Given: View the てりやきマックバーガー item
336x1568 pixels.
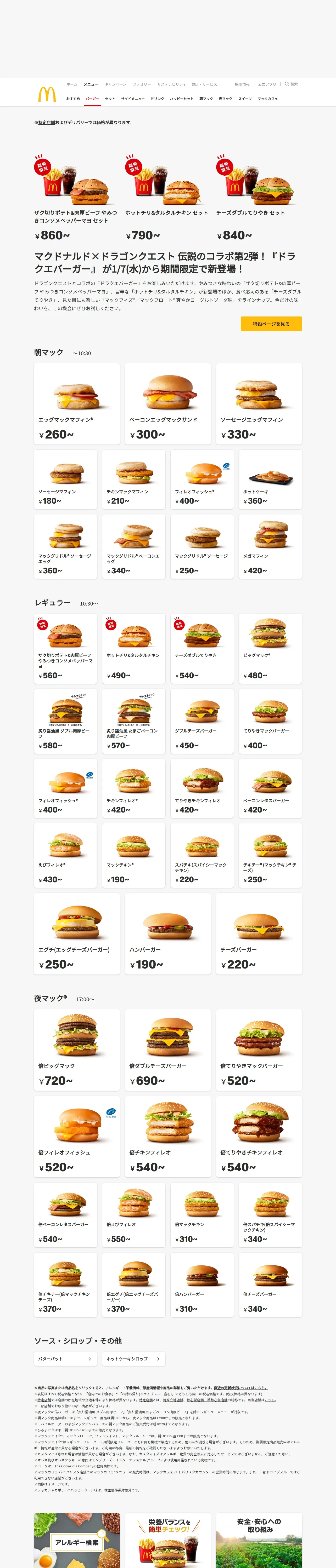Looking at the screenshot, I should point(270,721).
